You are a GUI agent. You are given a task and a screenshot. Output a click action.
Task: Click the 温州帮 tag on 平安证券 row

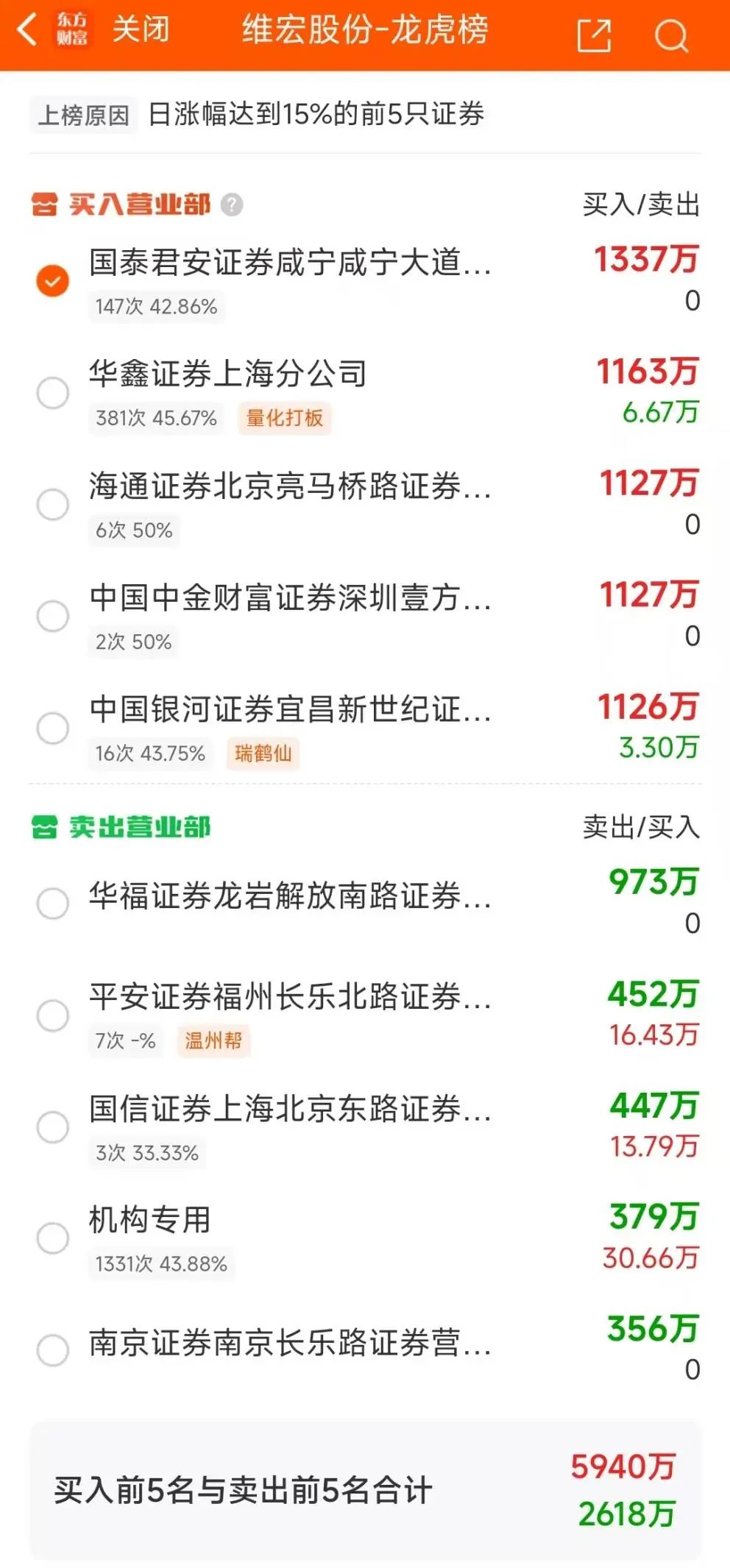[x=214, y=1041]
